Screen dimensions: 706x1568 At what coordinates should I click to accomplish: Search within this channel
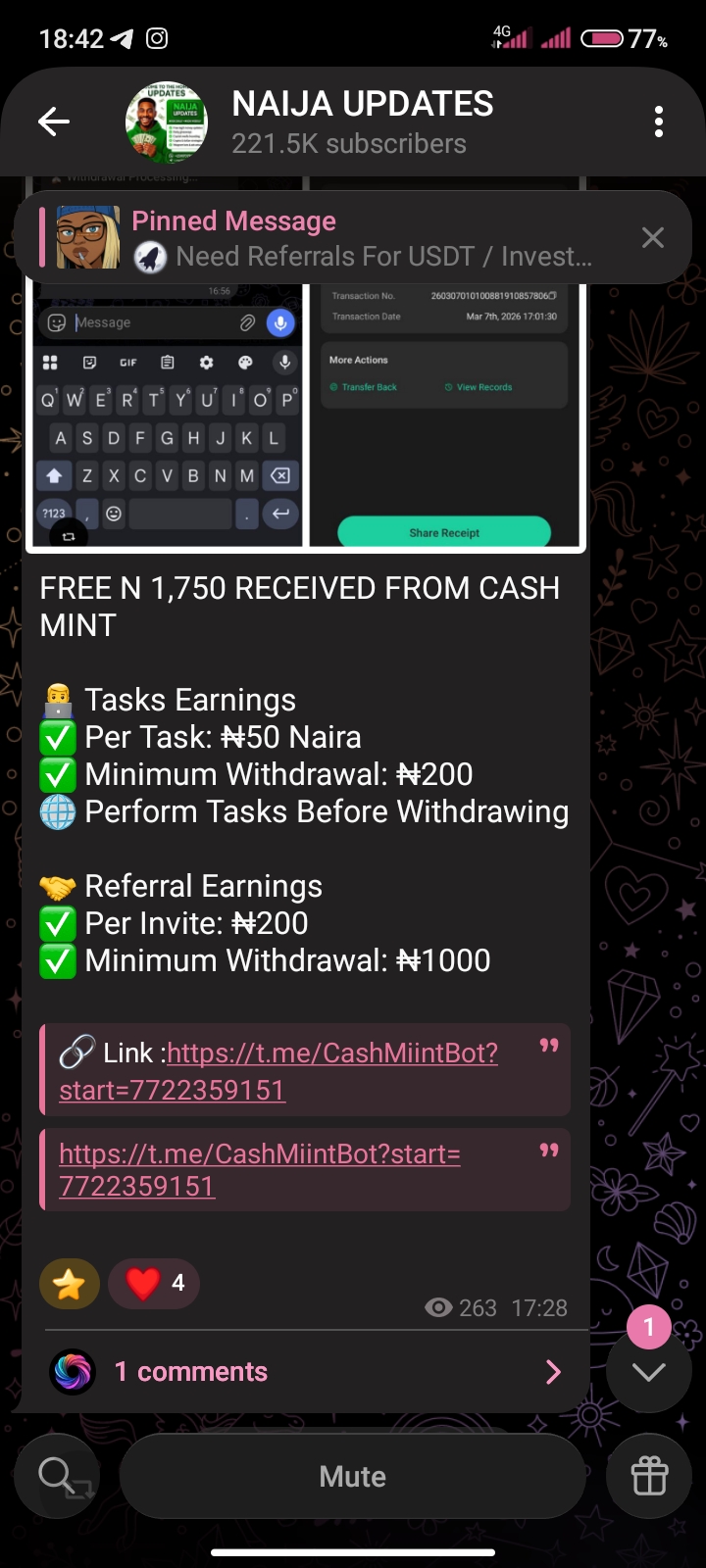coord(64,1477)
